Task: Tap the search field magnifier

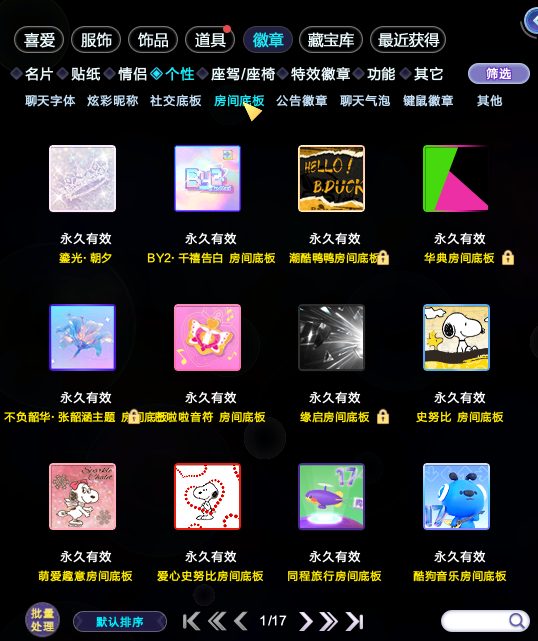Action: pos(517,621)
